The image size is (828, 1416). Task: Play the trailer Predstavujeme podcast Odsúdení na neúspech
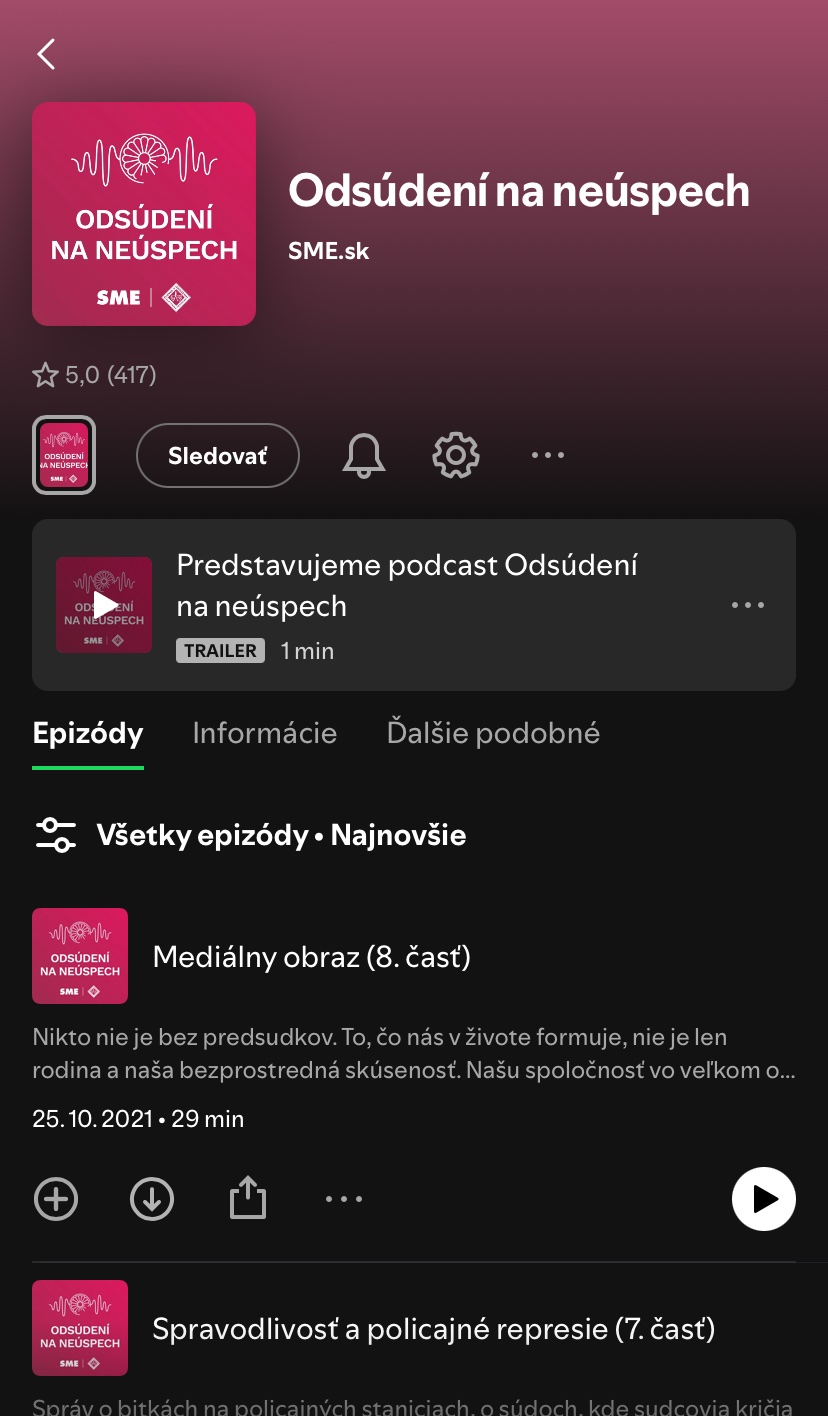tap(104, 605)
